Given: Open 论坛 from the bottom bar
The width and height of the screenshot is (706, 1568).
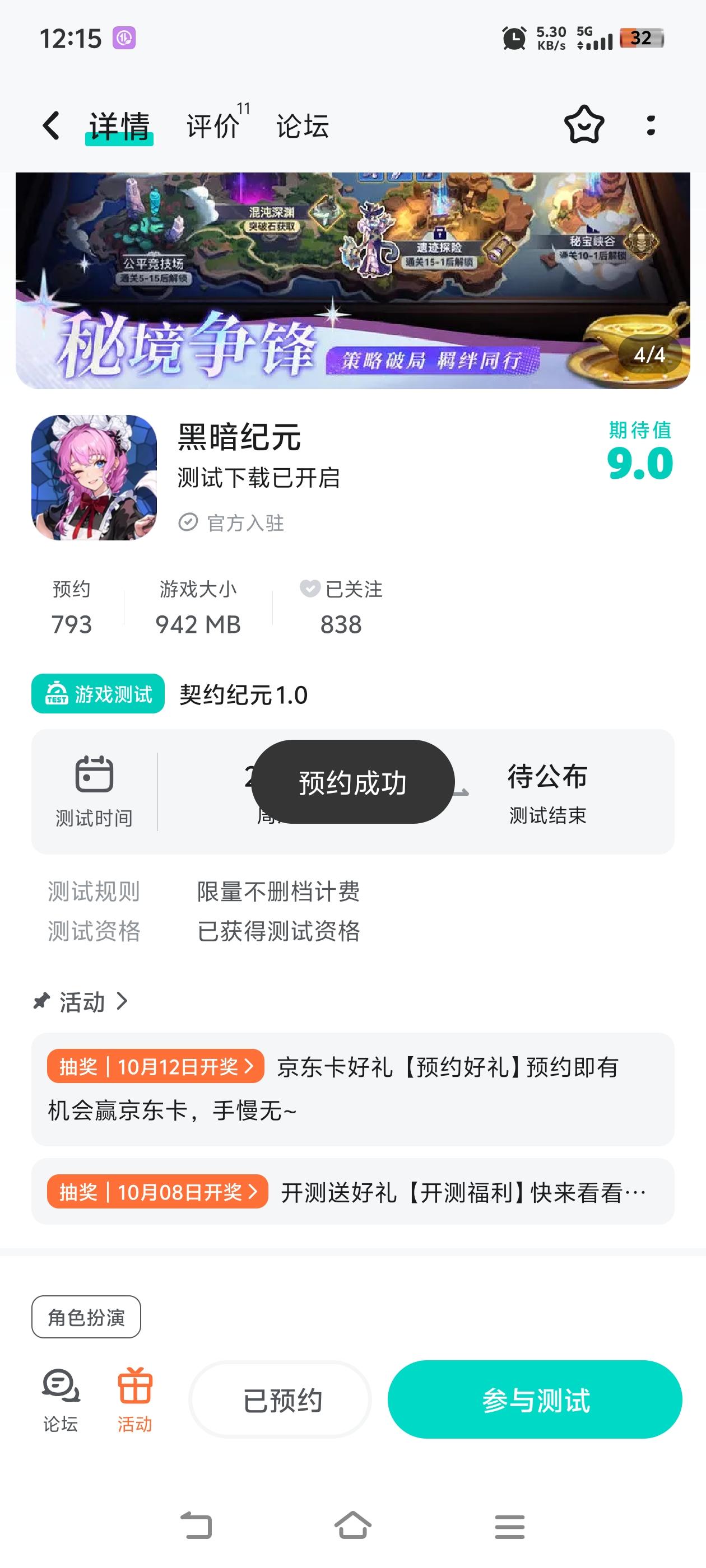Looking at the screenshot, I should pos(61,1400).
